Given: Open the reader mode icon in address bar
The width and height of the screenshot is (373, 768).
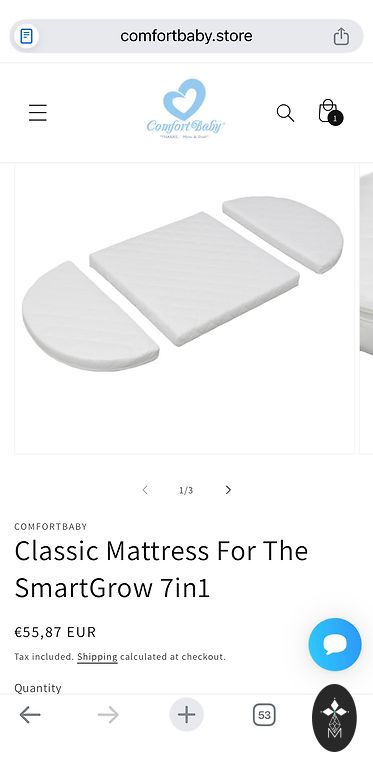Looking at the screenshot, I should (26, 36).
